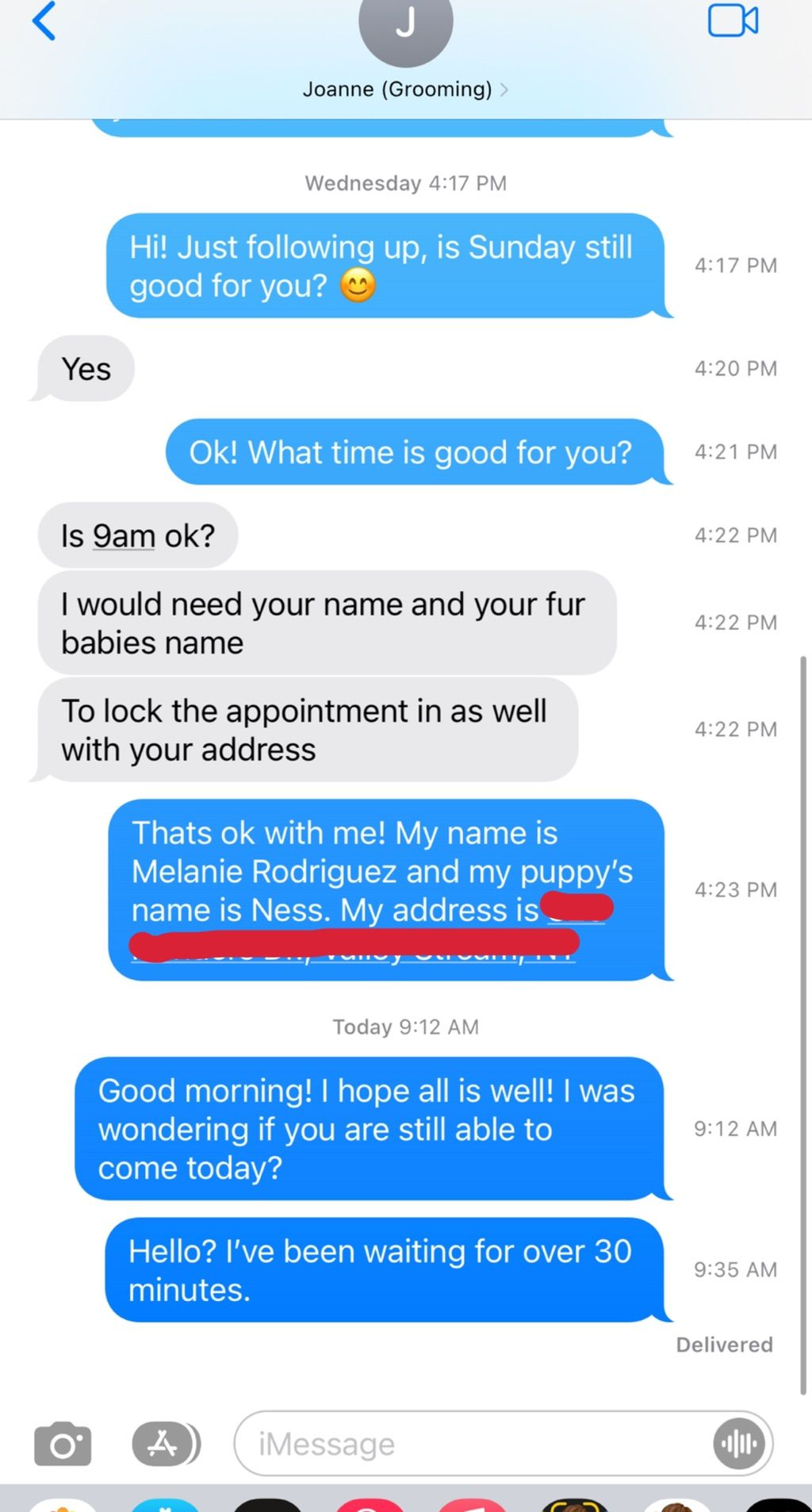Tap the underlined 9am time link
Screen dimensions: 812x1512
pyautogui.click(x=124, y=536)
